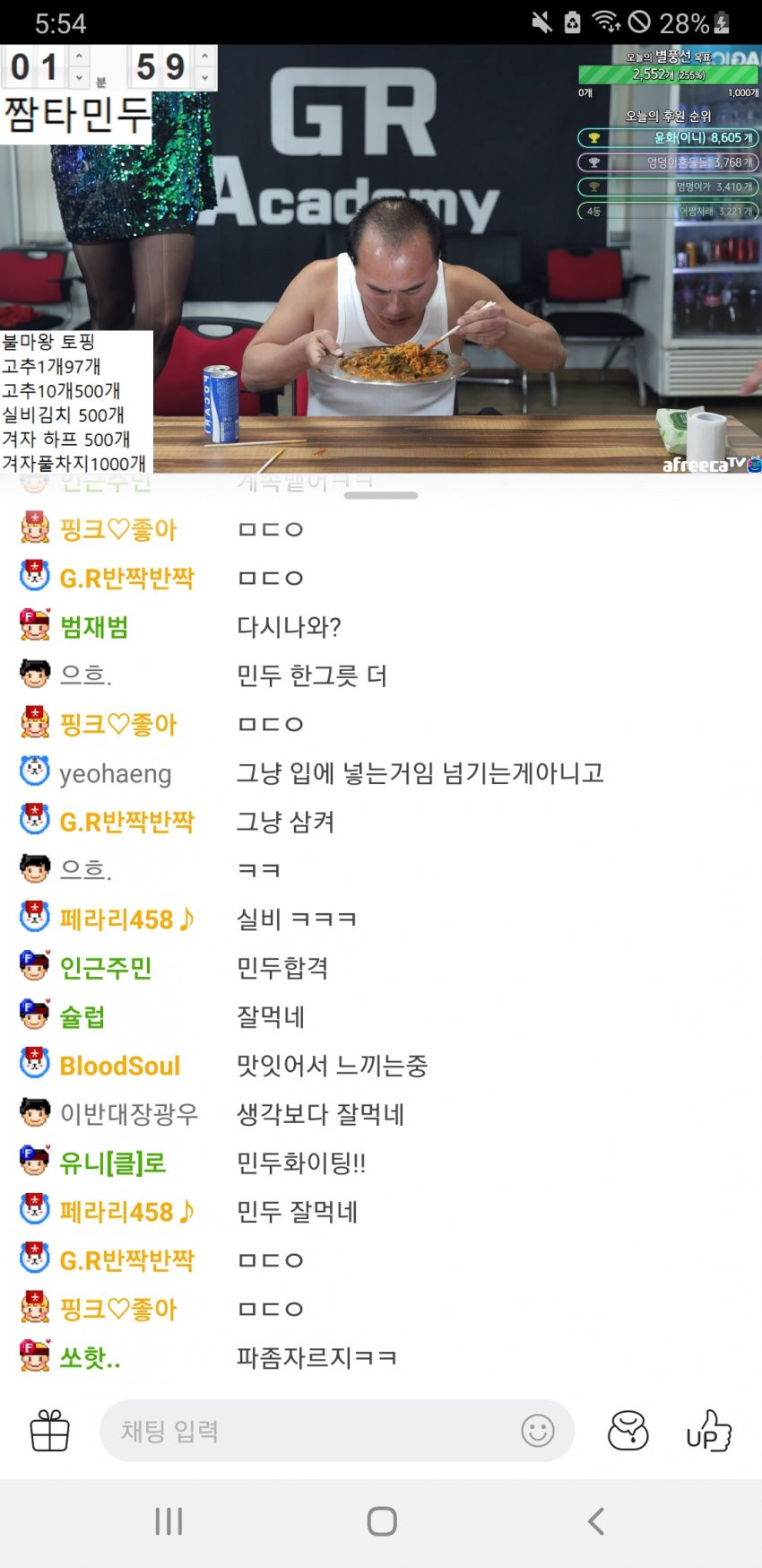Go back with the system back button
The width and height of the screenshot is (762, 1568).
coord(595,1521)
